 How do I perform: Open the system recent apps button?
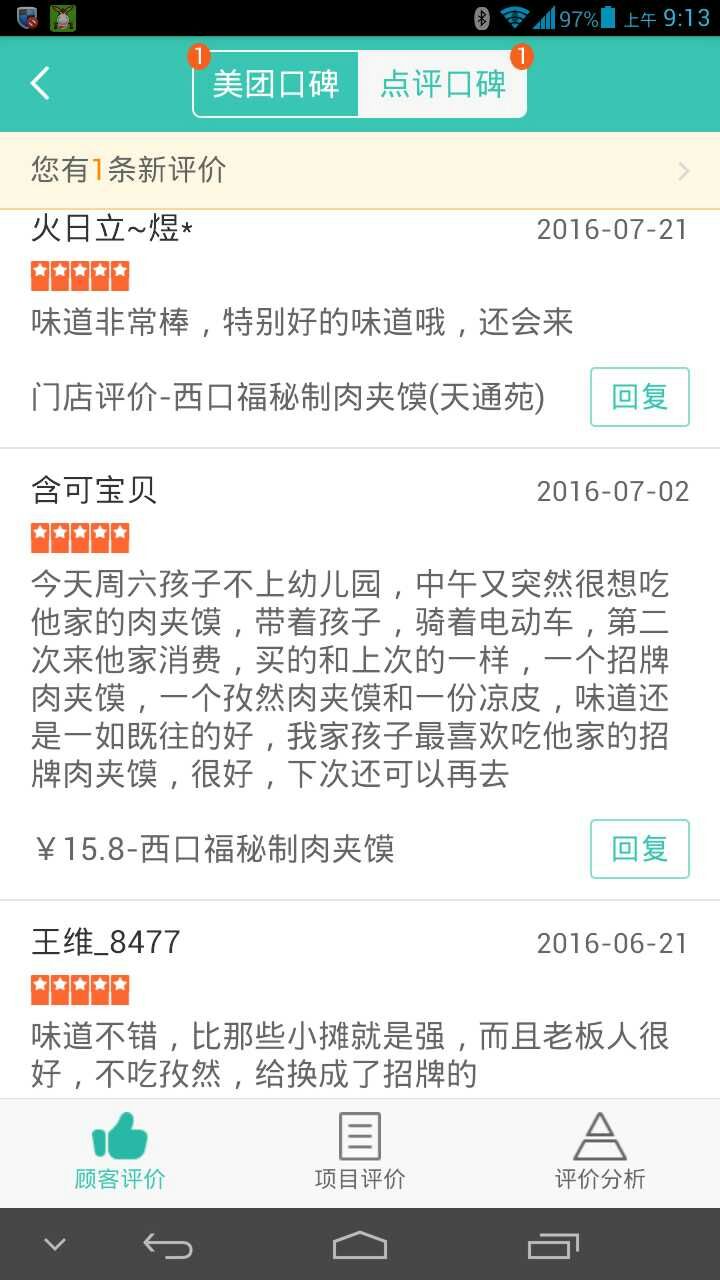(553, 1245)
